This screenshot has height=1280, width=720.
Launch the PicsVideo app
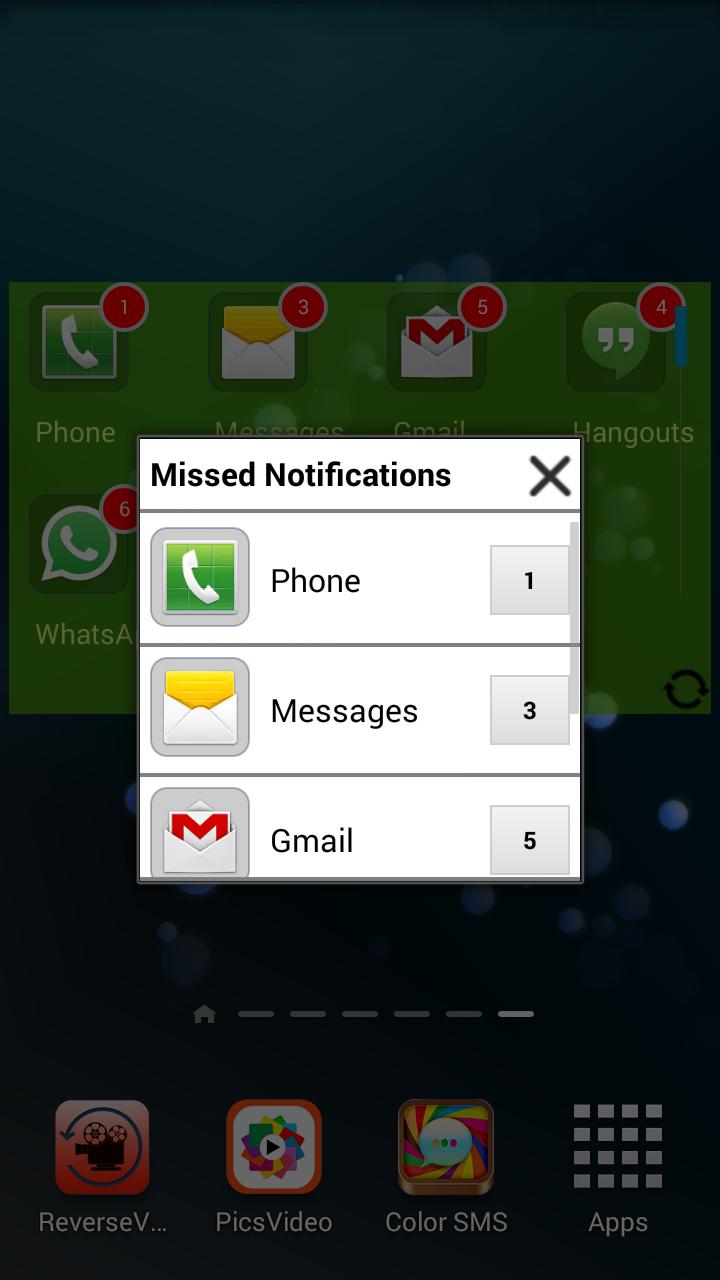pos(273,1147)
